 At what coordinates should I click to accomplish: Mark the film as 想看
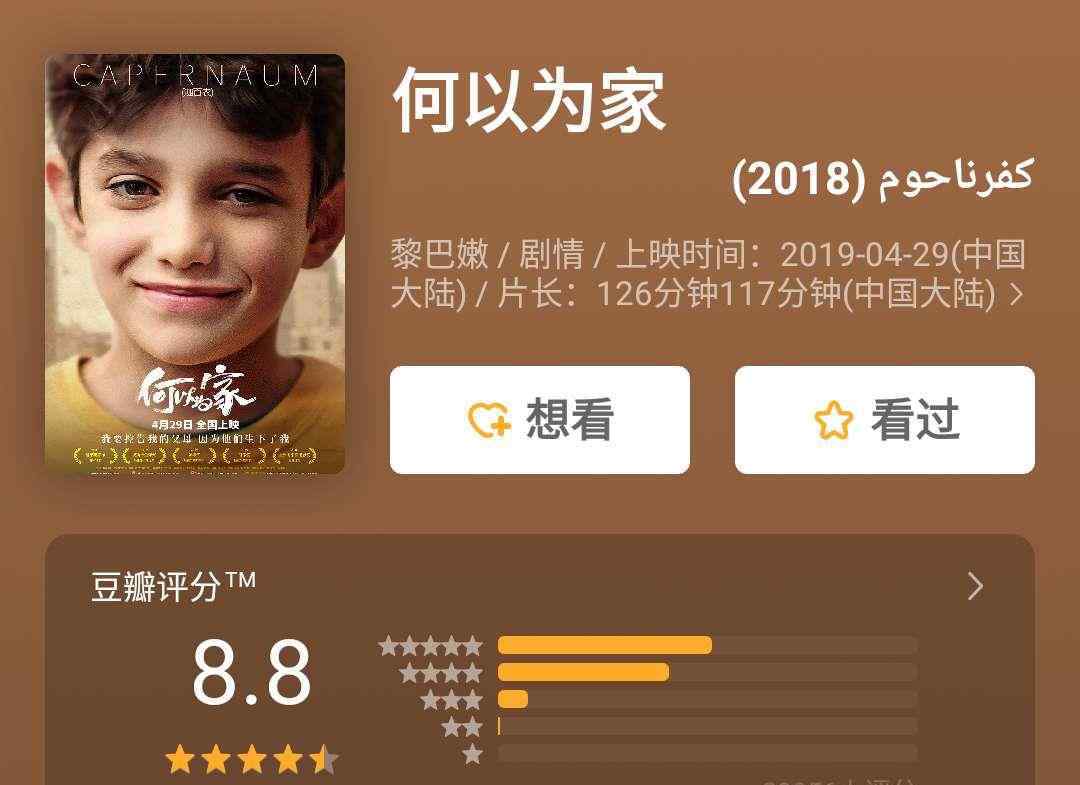click(539, 420)
